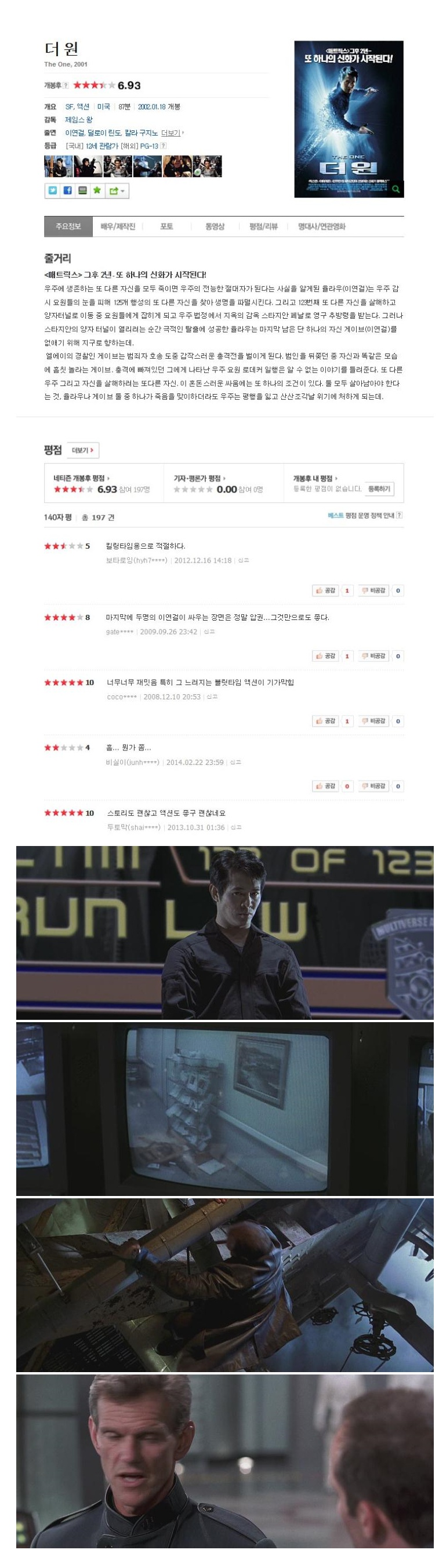
Task: Add the movie to favorites star
Action: click(x=97, y=191)
